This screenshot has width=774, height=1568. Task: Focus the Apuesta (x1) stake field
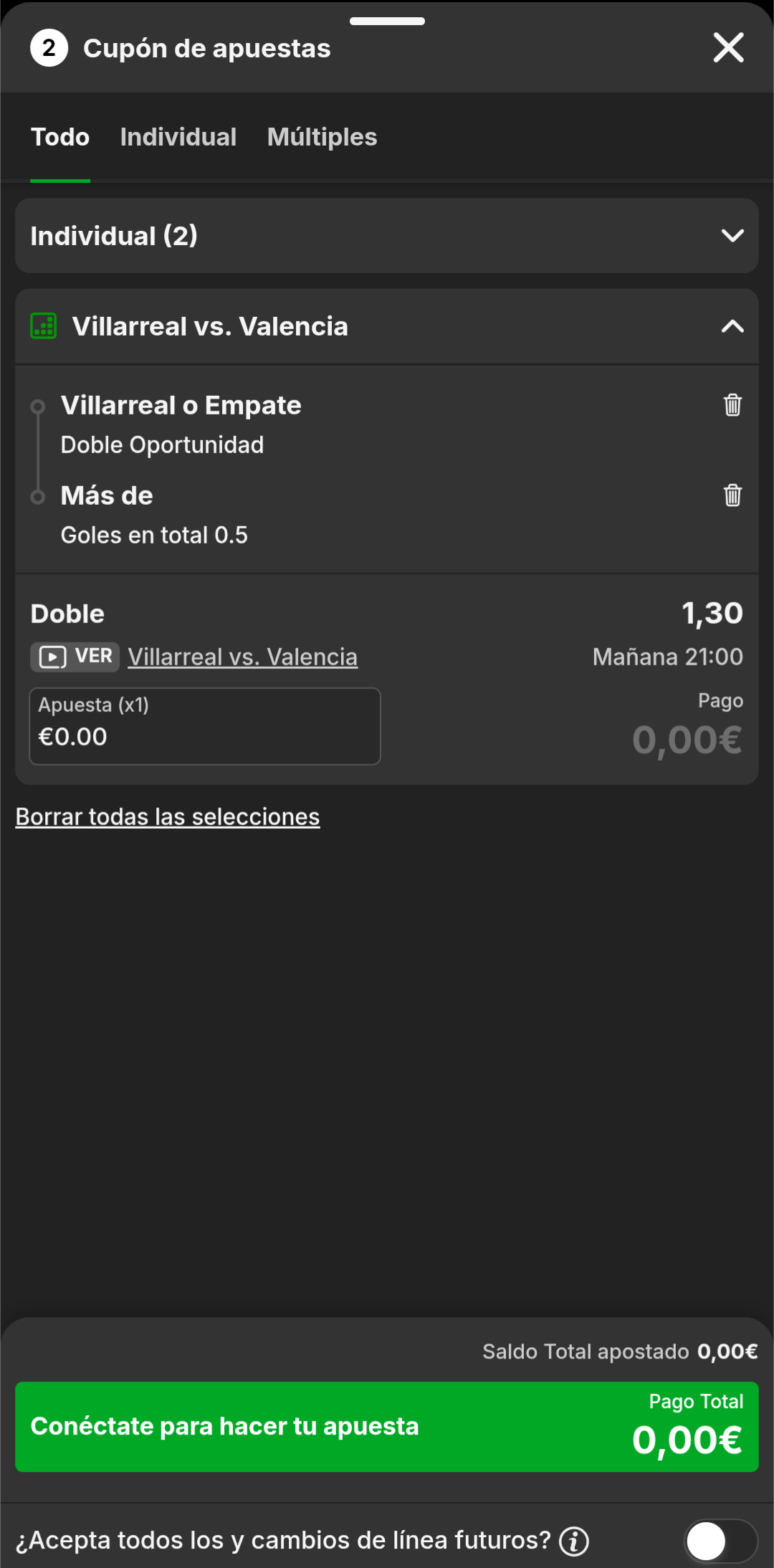coord(205,726)
